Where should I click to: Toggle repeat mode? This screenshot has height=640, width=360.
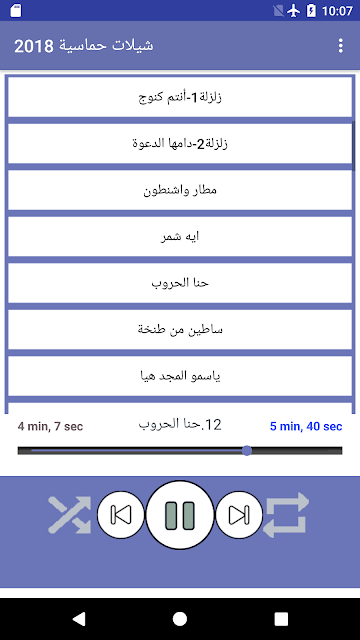286,515
